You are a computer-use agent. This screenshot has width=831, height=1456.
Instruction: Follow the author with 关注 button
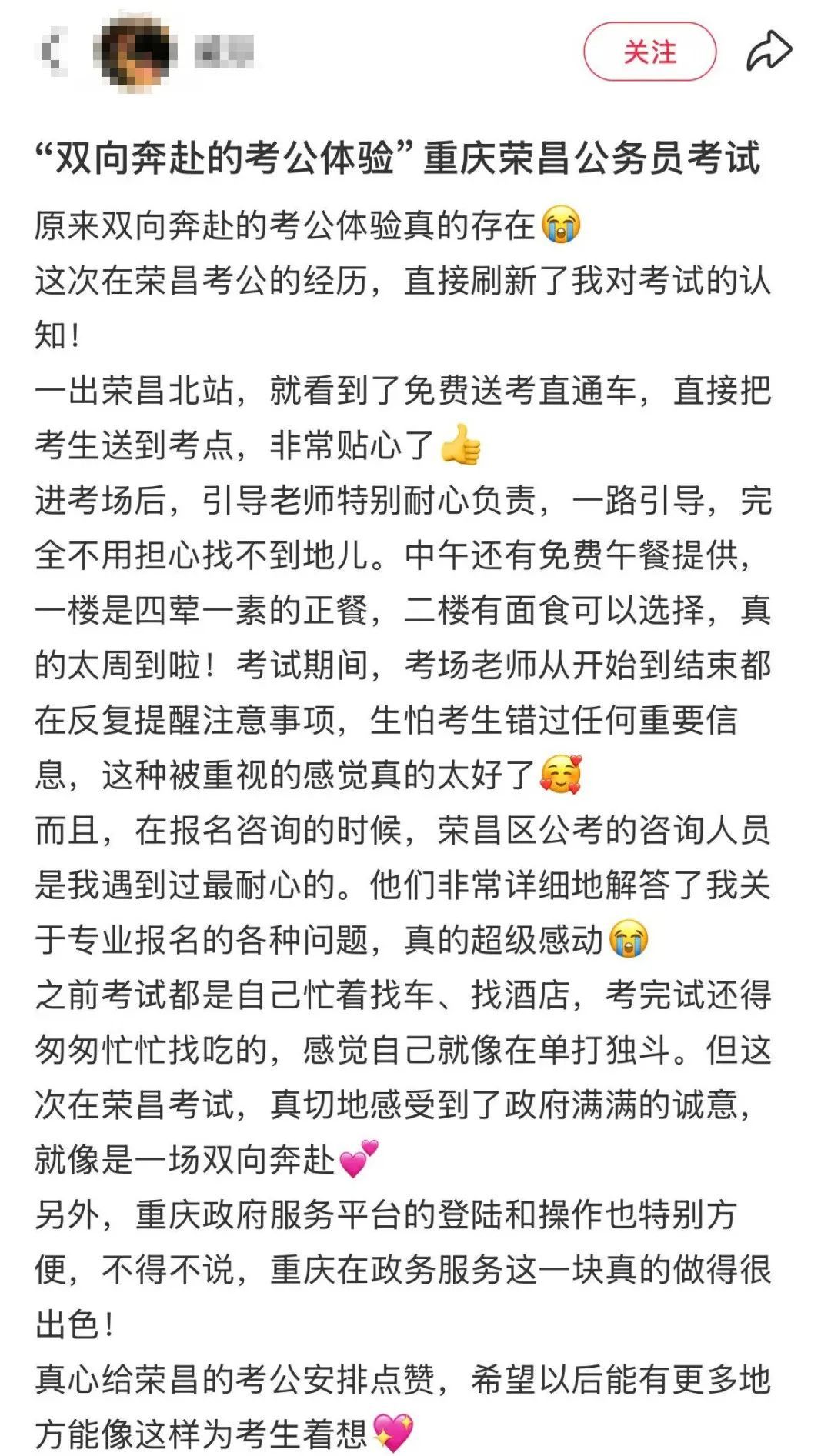[x=649, y=52]
